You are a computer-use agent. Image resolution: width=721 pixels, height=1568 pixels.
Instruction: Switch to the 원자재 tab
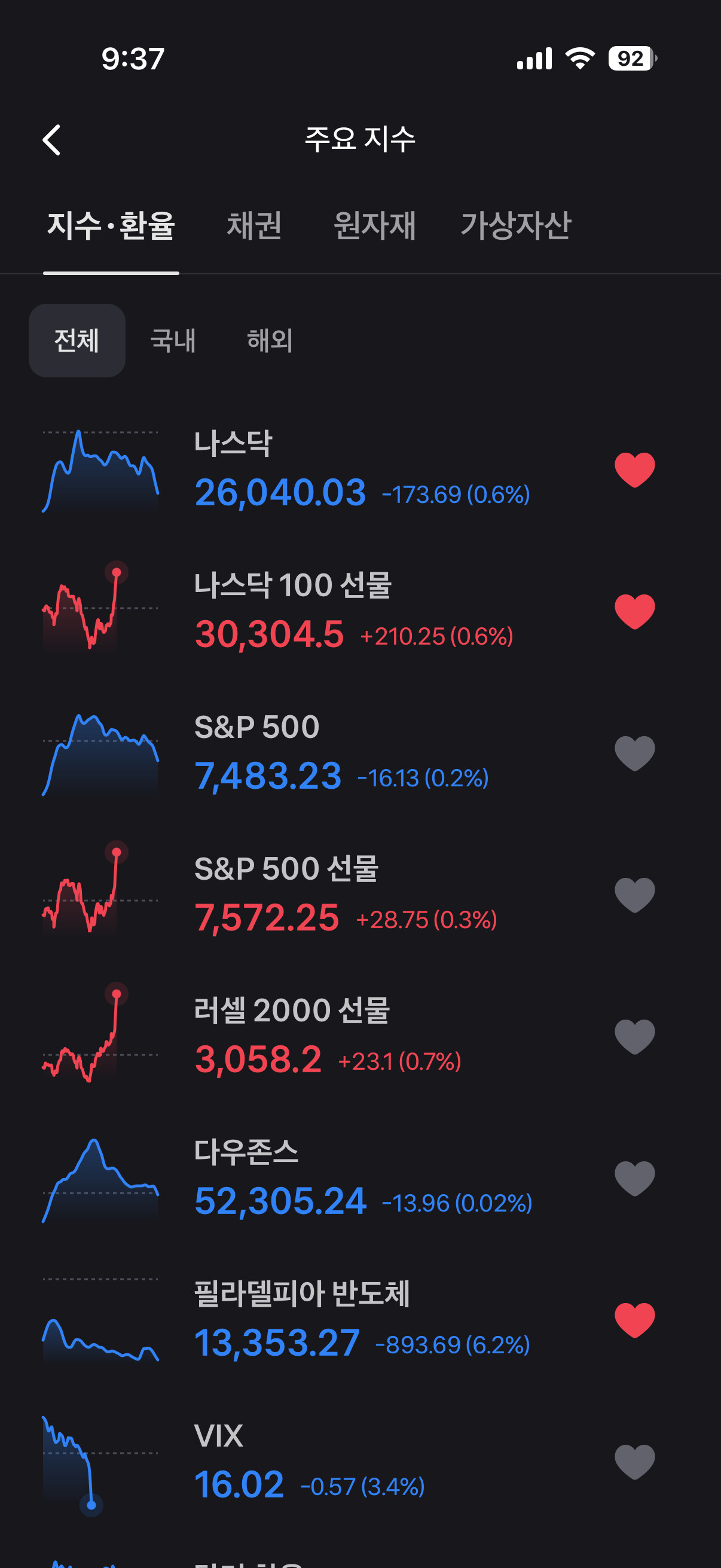pos(375,226)
